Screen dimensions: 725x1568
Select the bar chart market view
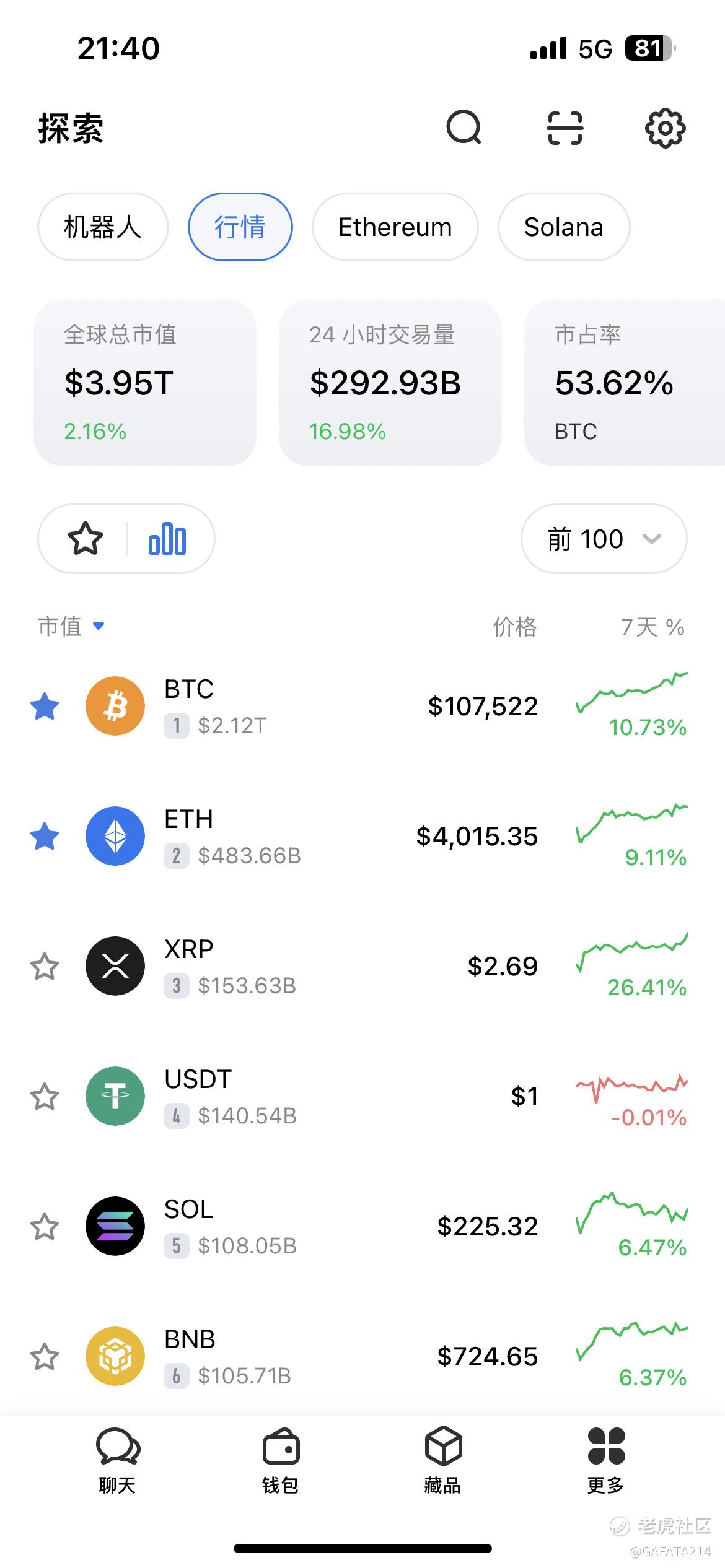click(x=167, y=539)
